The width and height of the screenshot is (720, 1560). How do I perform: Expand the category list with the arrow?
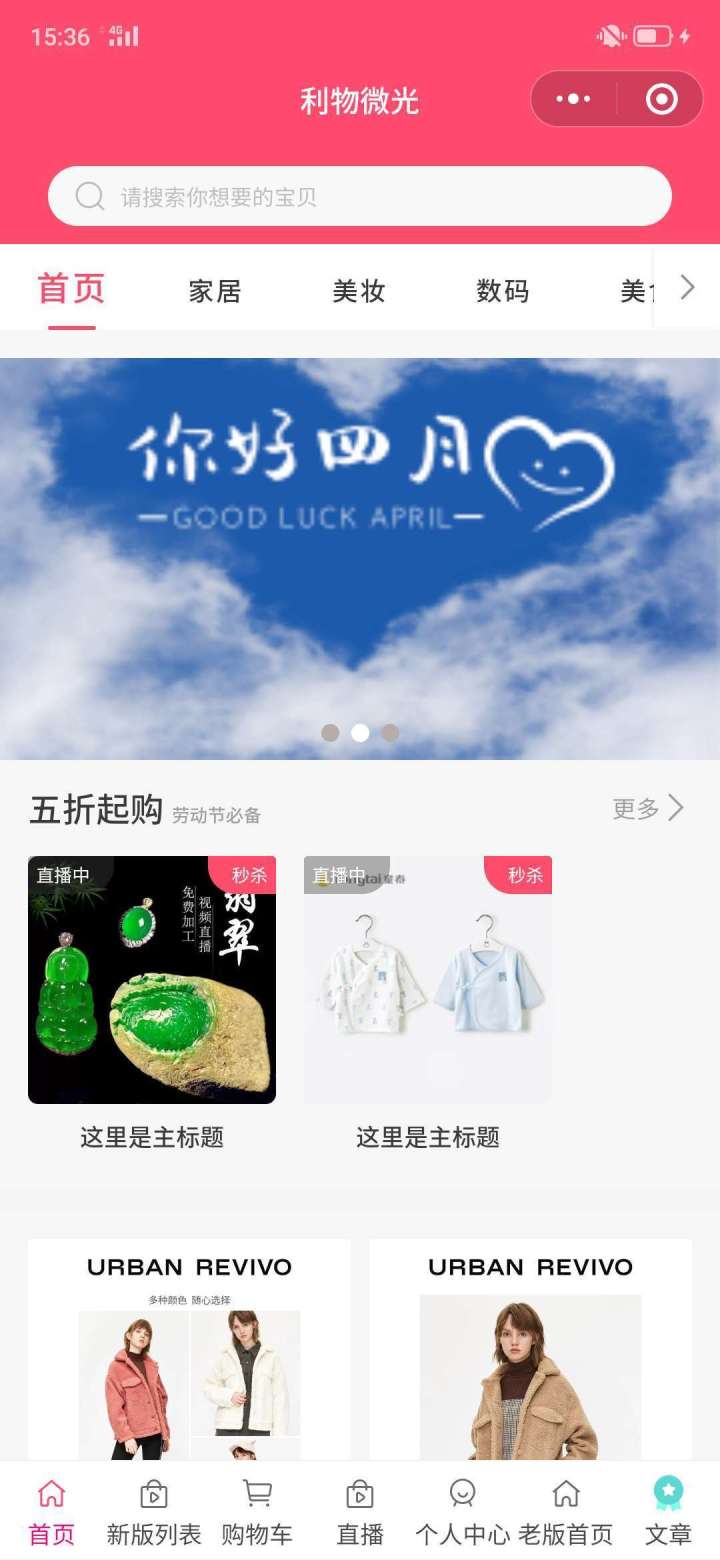pyautogui.click(x=687, y=288)
